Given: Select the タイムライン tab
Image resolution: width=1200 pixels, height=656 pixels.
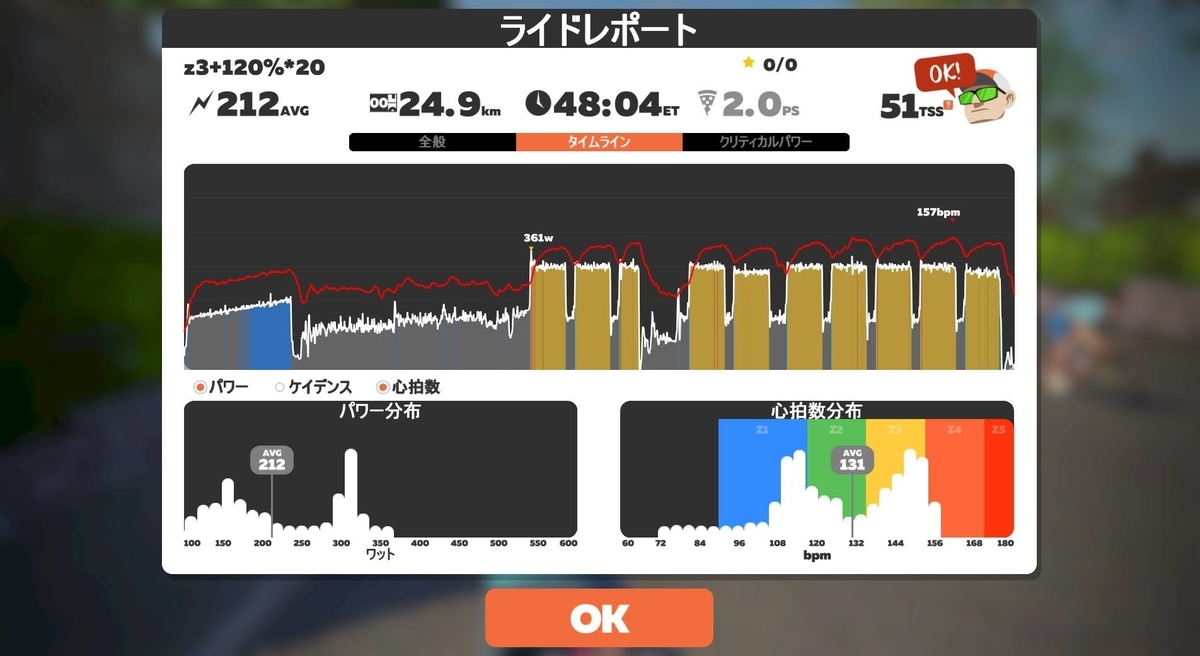Looking at the screenshot, I should 599,142.
